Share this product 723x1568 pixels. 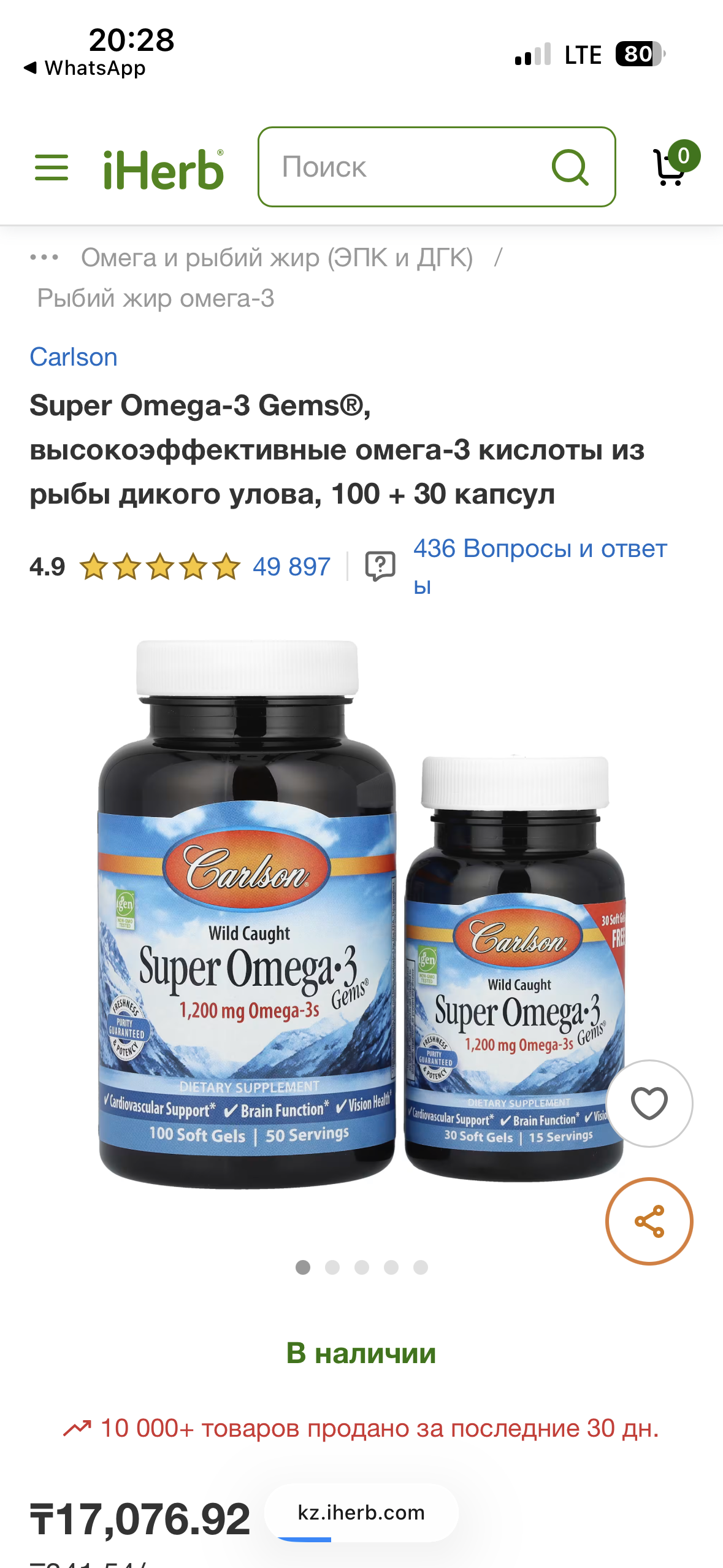coord(649,1221)
